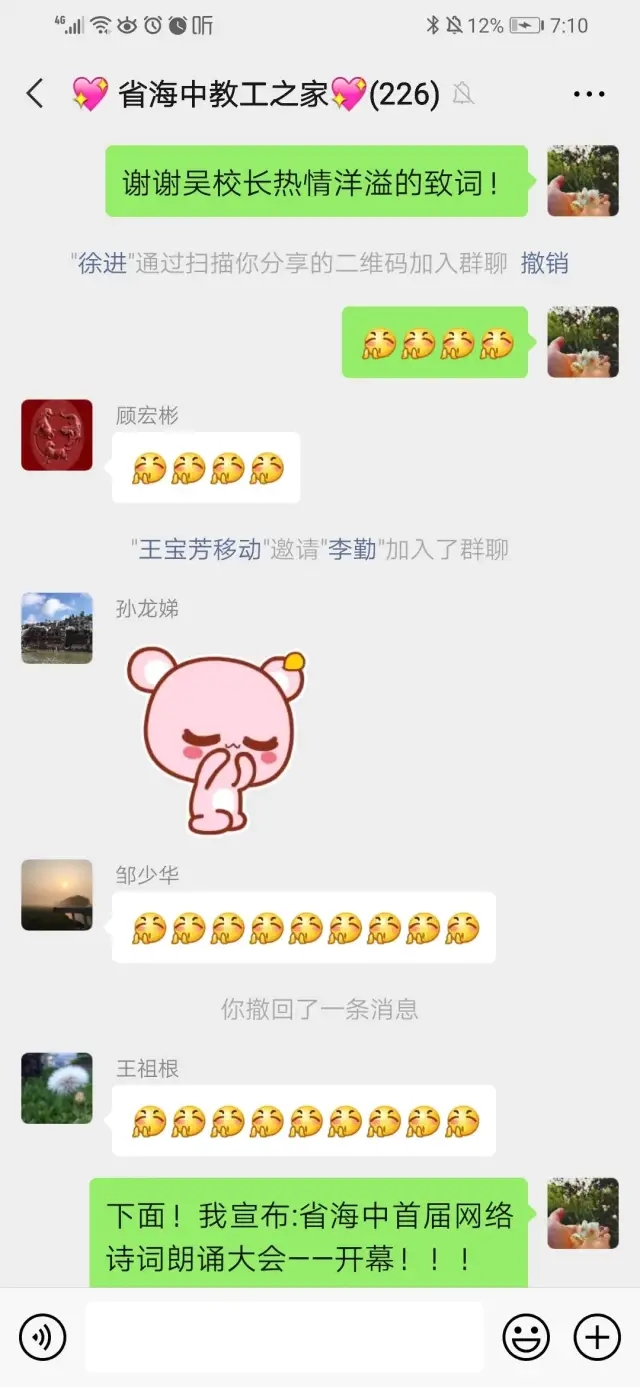
Task: Open 李勤's profile from the invite notice
Action: 353,549
